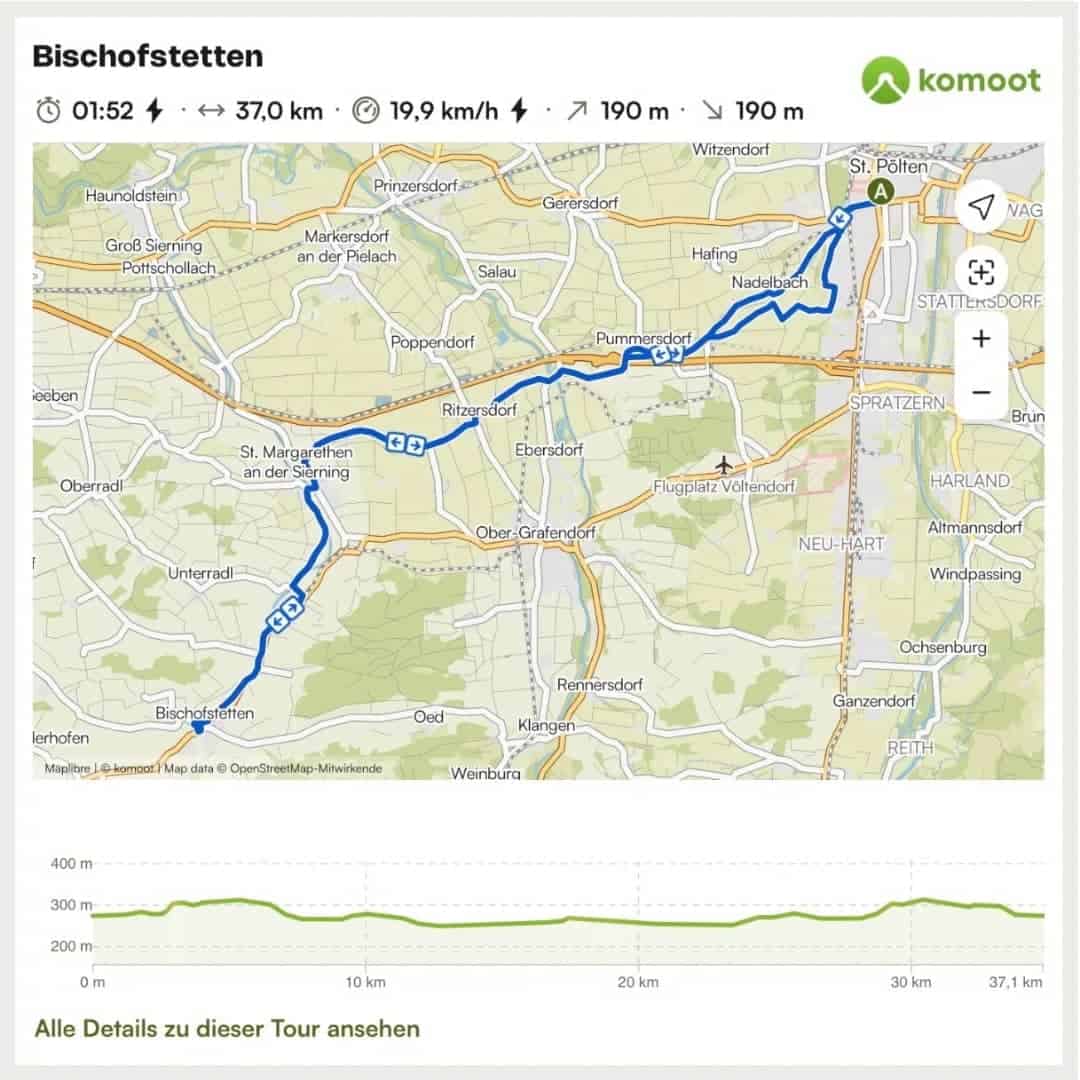Zoom out of the map
This screenshot has width=1080, height=1080.
click(981, 392)
